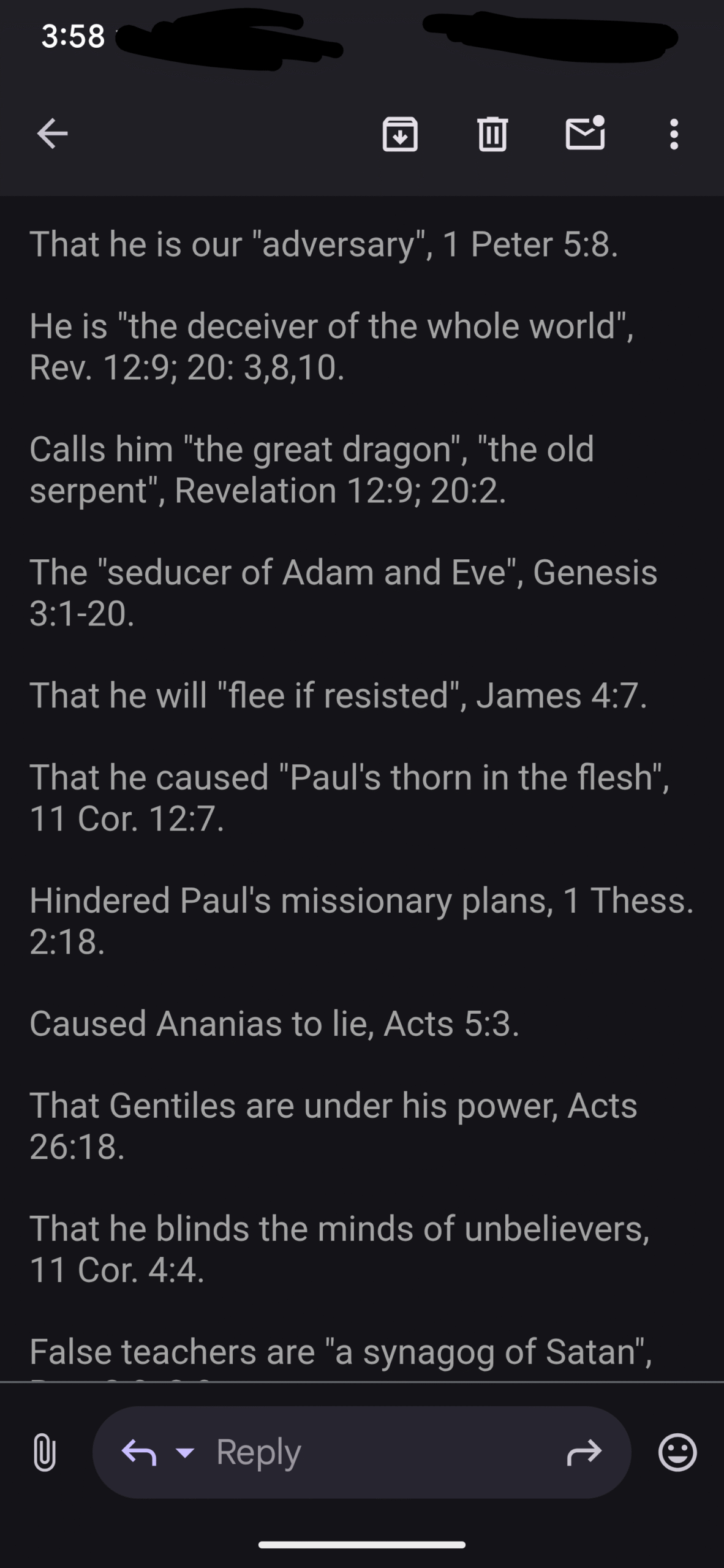Archive this email

click(400, 134)
